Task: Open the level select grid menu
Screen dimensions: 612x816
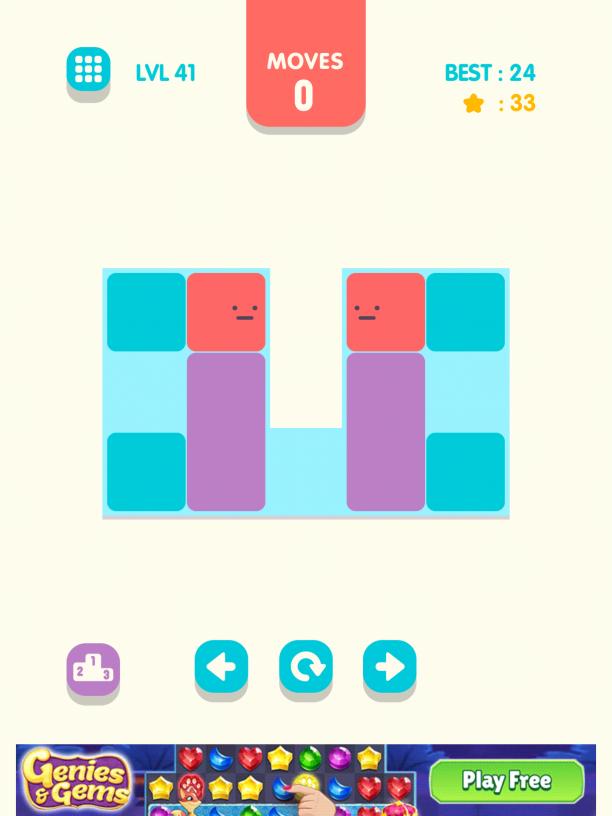Action: tap(88, 69)
